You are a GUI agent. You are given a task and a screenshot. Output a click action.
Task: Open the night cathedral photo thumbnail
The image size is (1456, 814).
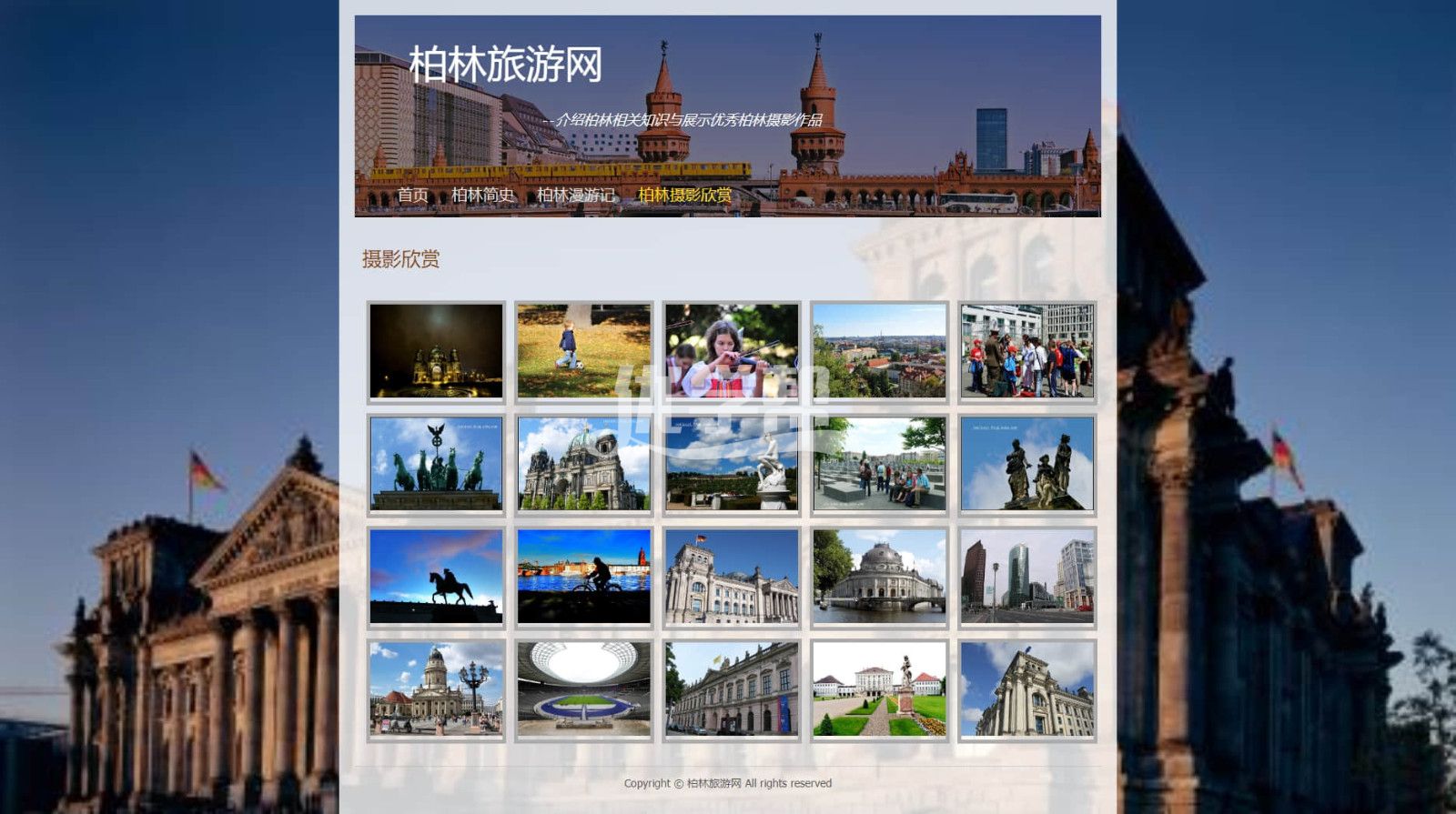point(436,351)
